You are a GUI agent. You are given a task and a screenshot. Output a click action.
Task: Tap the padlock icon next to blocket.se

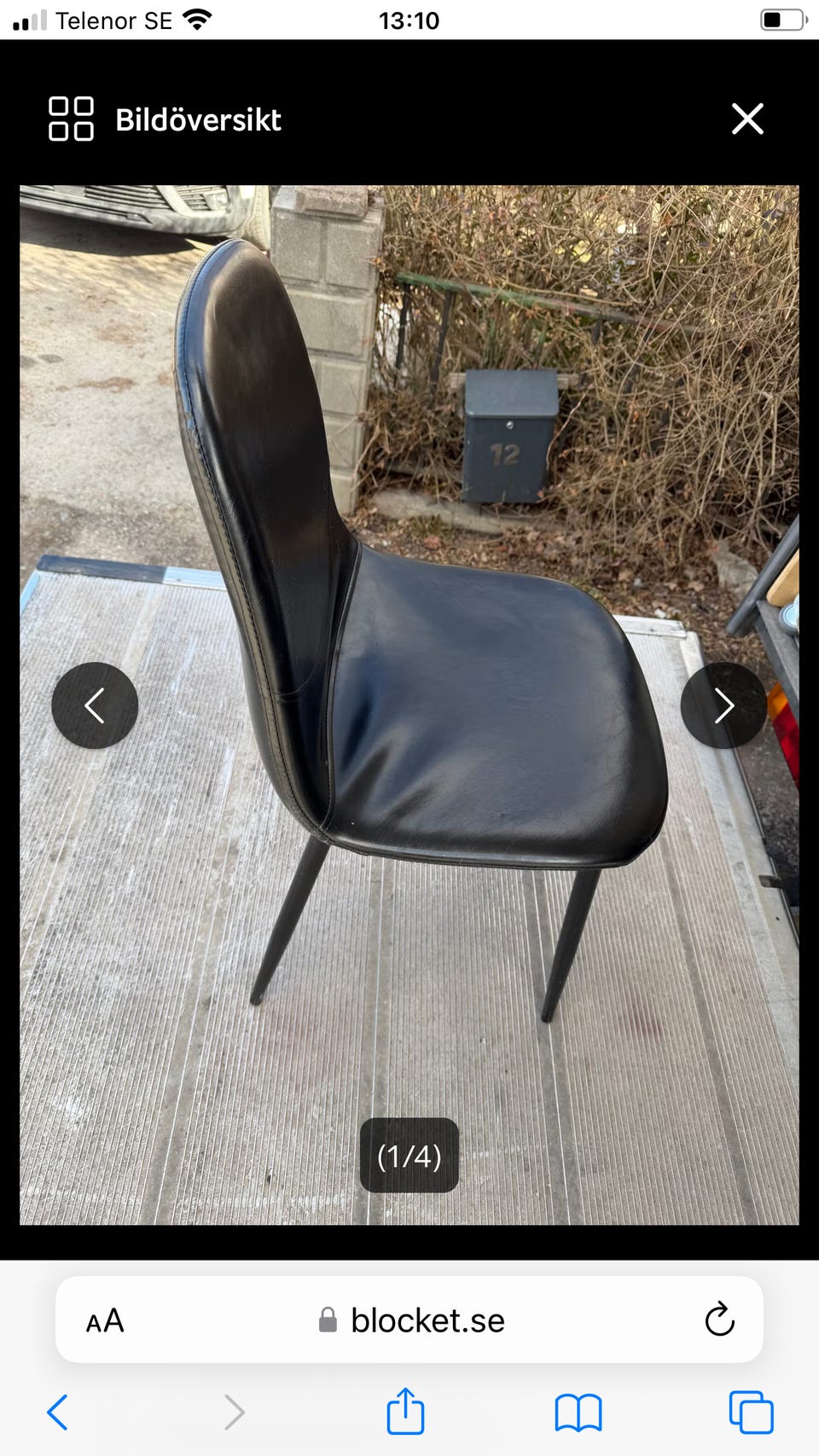(x=327, y=1320)
